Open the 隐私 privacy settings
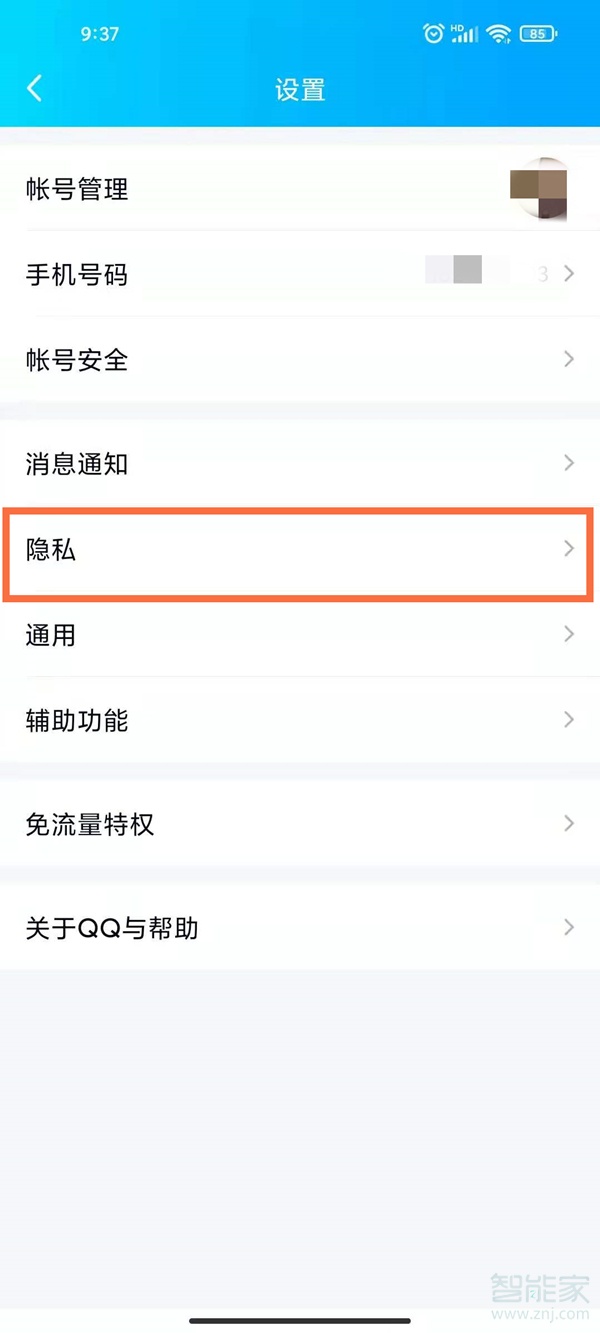The image size is (600, 1333). [300, 550]
